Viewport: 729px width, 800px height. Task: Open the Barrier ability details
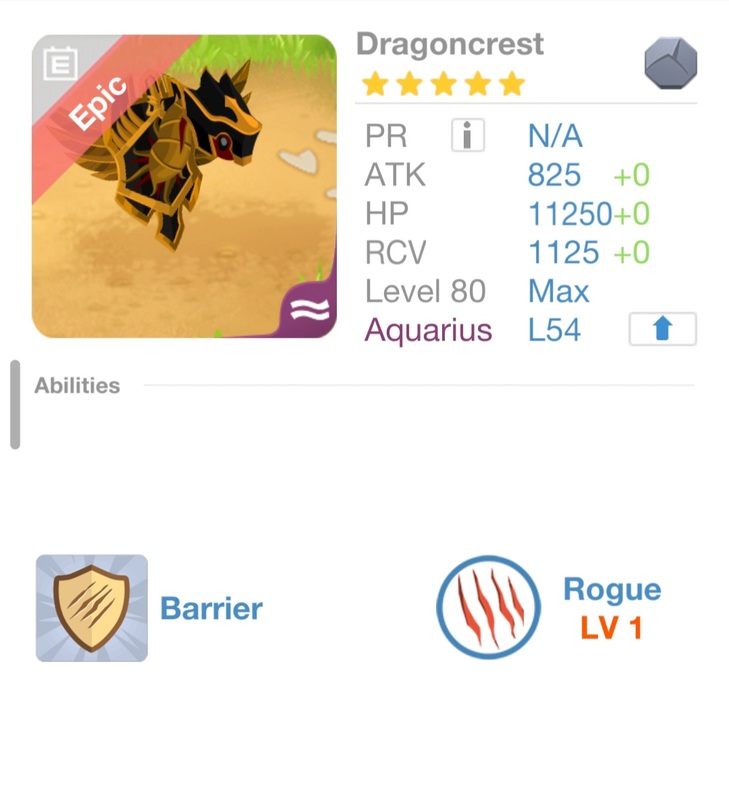pos(92,608)
